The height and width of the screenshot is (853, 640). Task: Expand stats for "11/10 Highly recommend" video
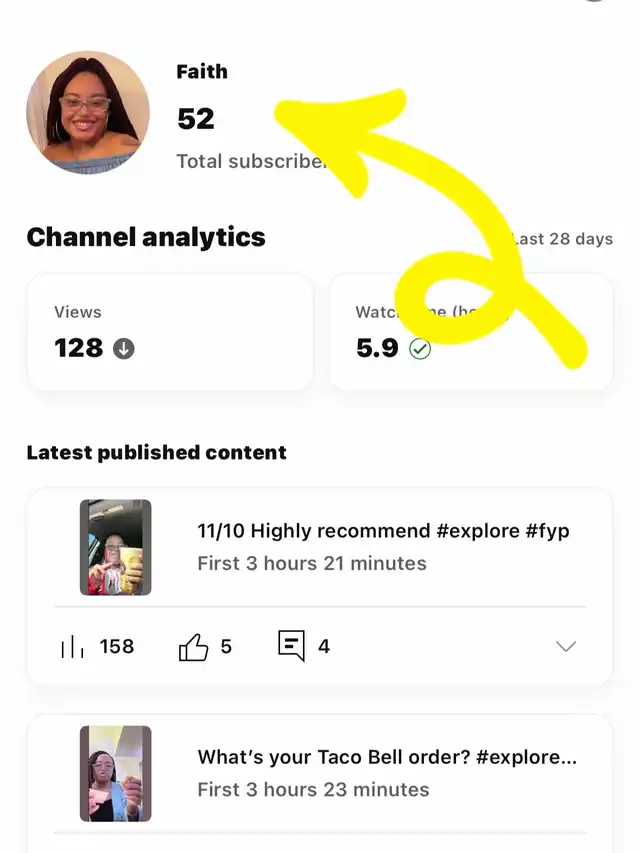coord(566,647)
